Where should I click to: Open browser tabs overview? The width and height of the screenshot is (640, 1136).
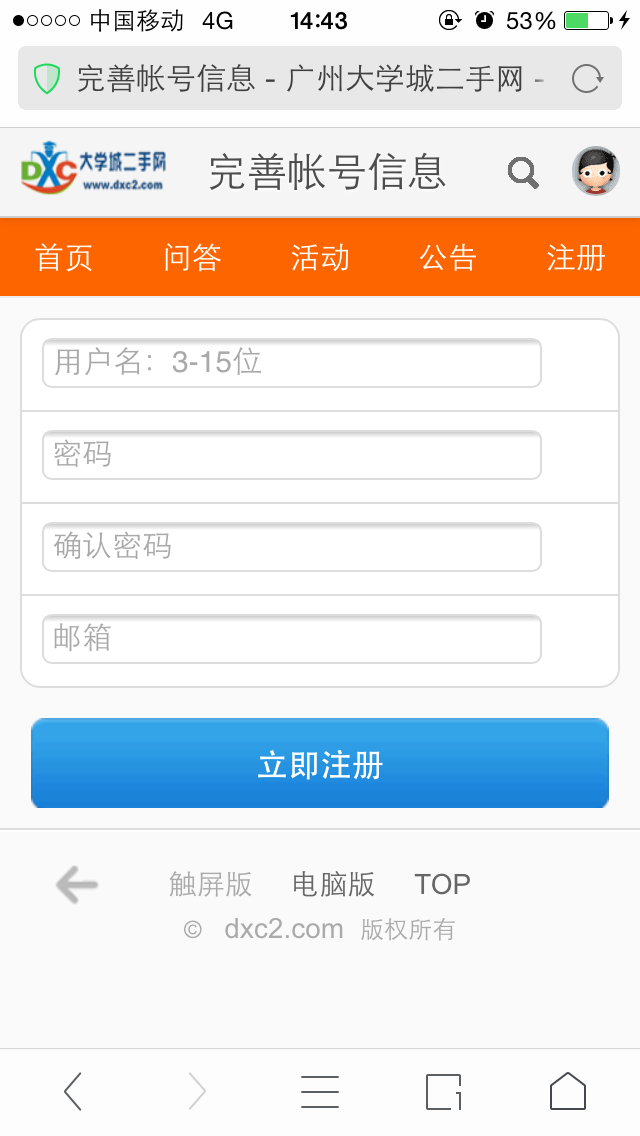444,1091
